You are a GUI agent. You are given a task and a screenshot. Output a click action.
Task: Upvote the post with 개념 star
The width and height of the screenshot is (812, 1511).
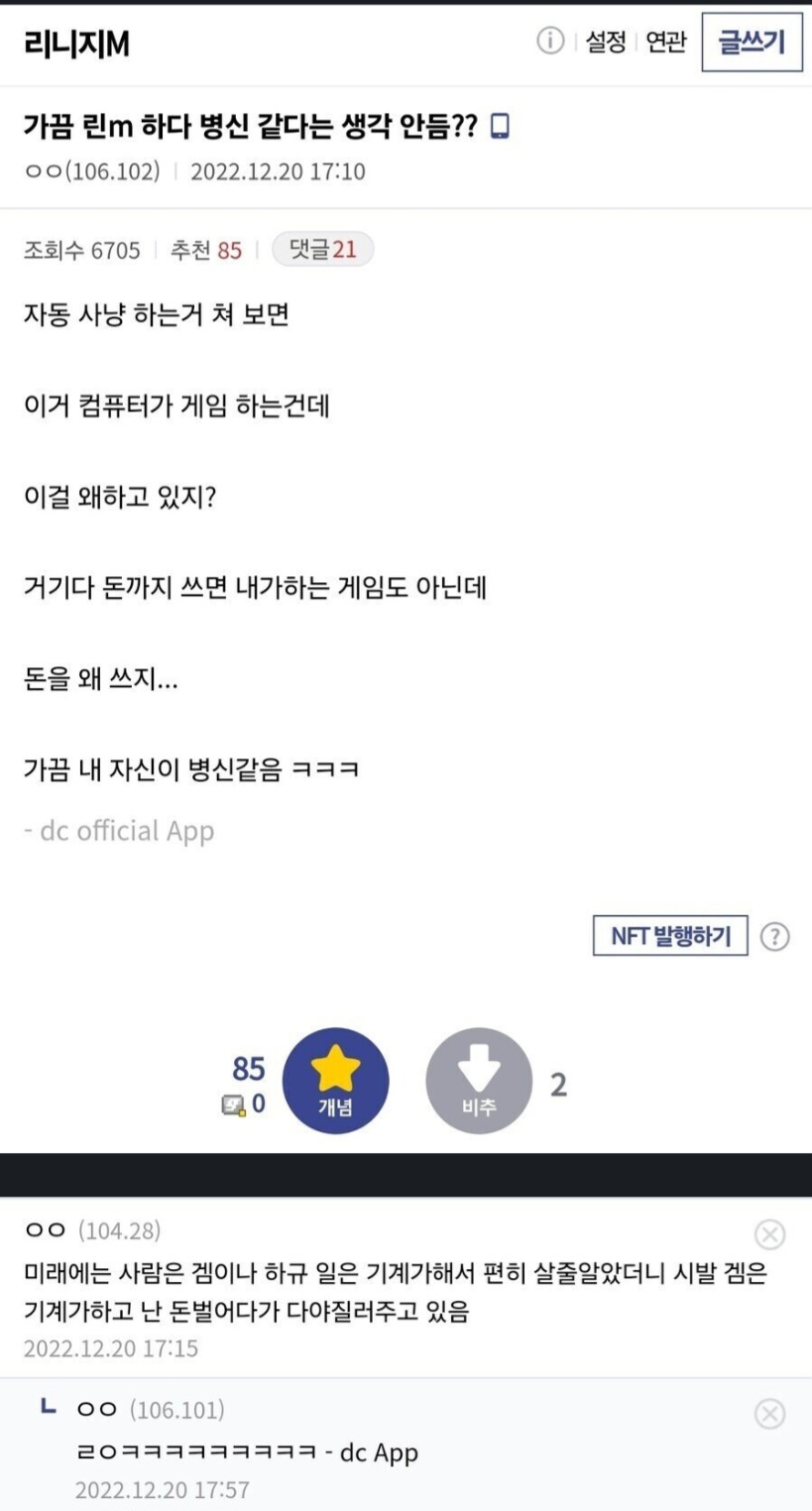pyautogui.click(x=335, y=1081)
